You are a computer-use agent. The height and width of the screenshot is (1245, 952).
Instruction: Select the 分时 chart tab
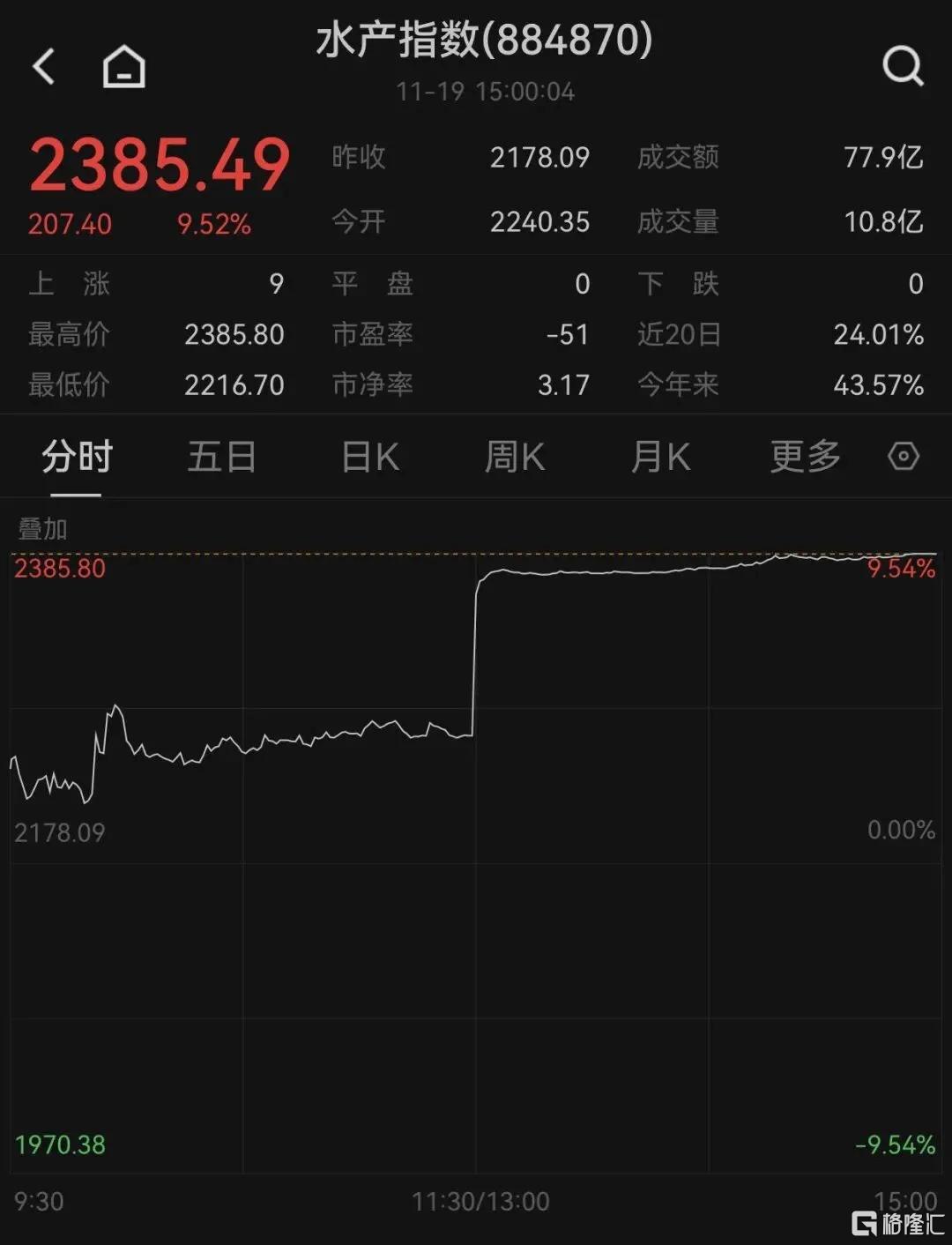[77, 457]
